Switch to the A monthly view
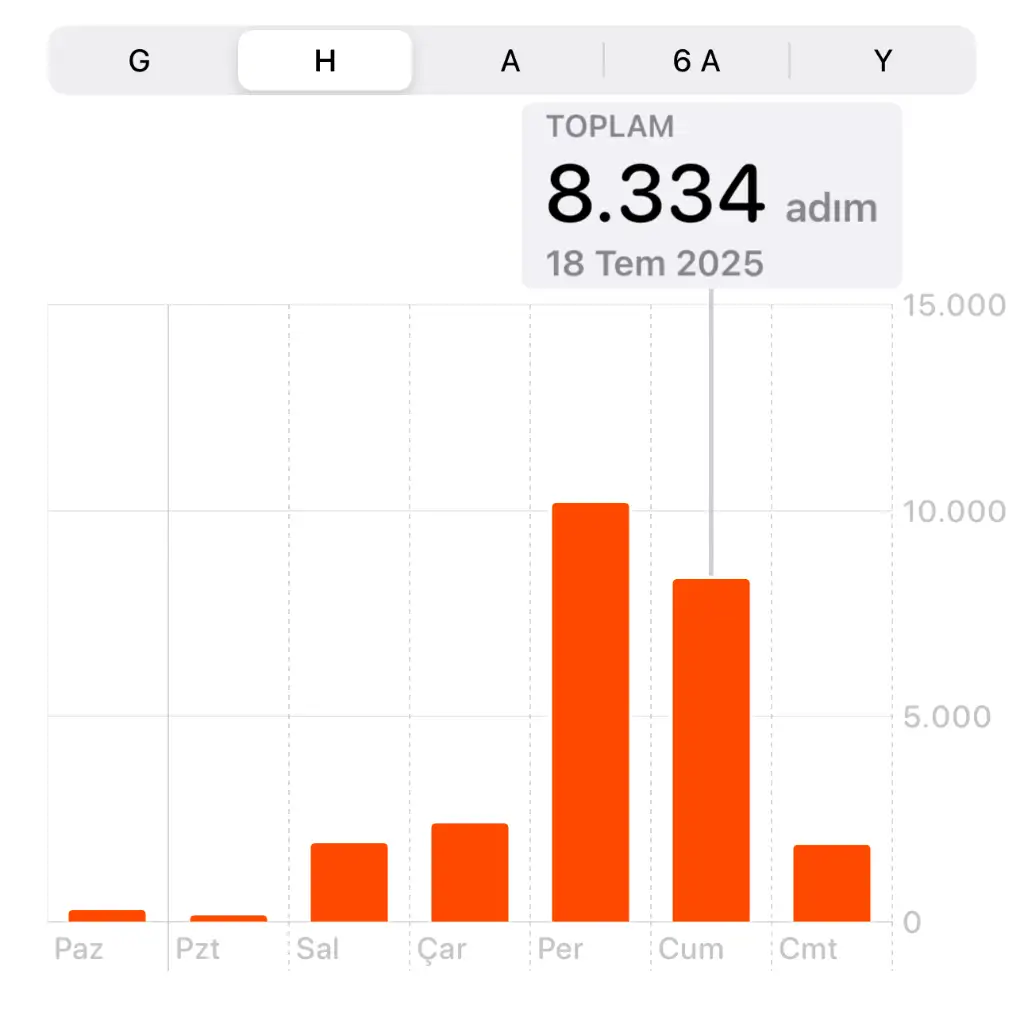Viewport: 1024px width, 1013px height. pyautogui.click(x=510, y=61)
